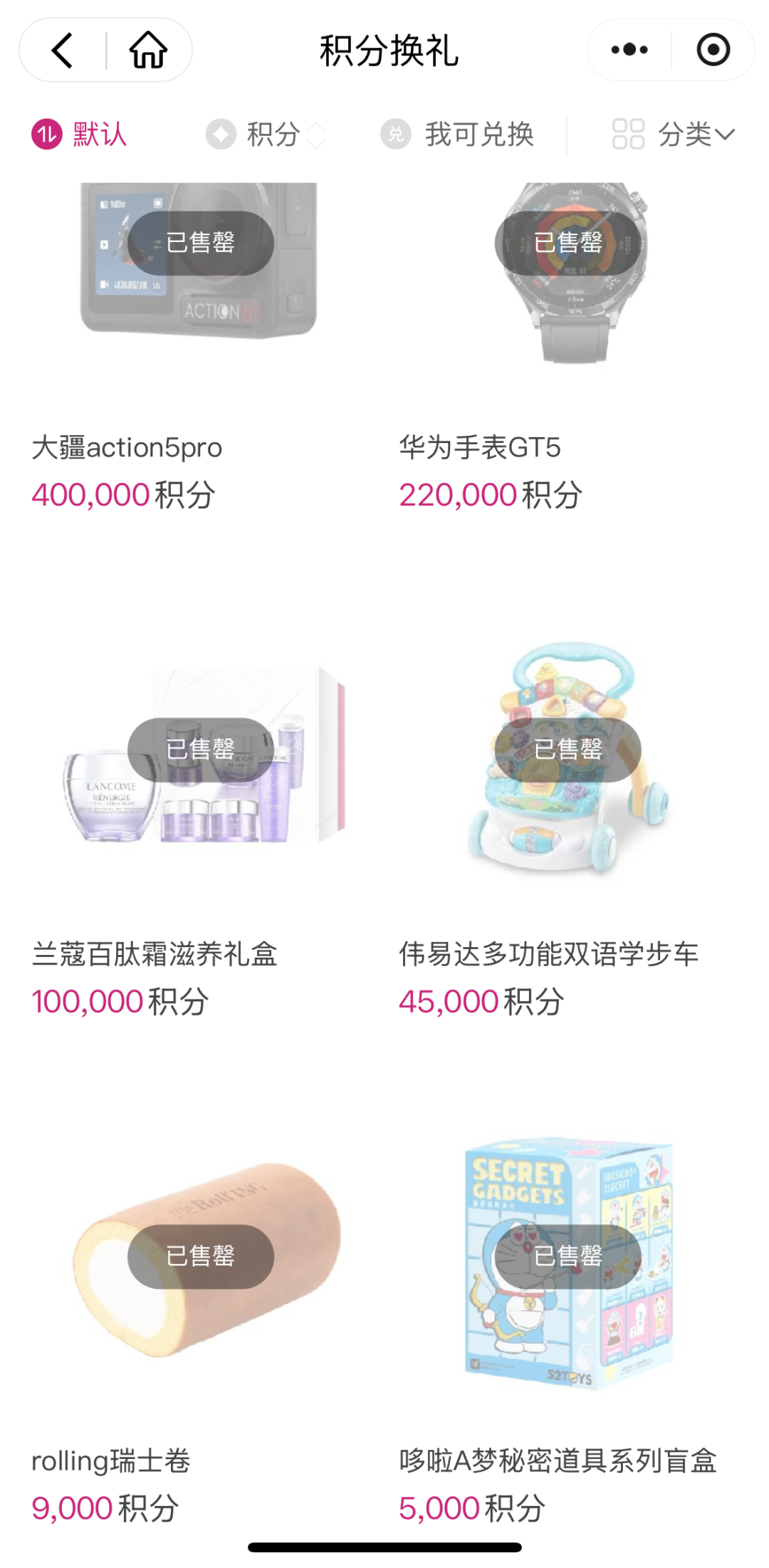The image size is (769, 1568).
Task: Close the mini program with the circle button
Action: [x=713, y=50]
